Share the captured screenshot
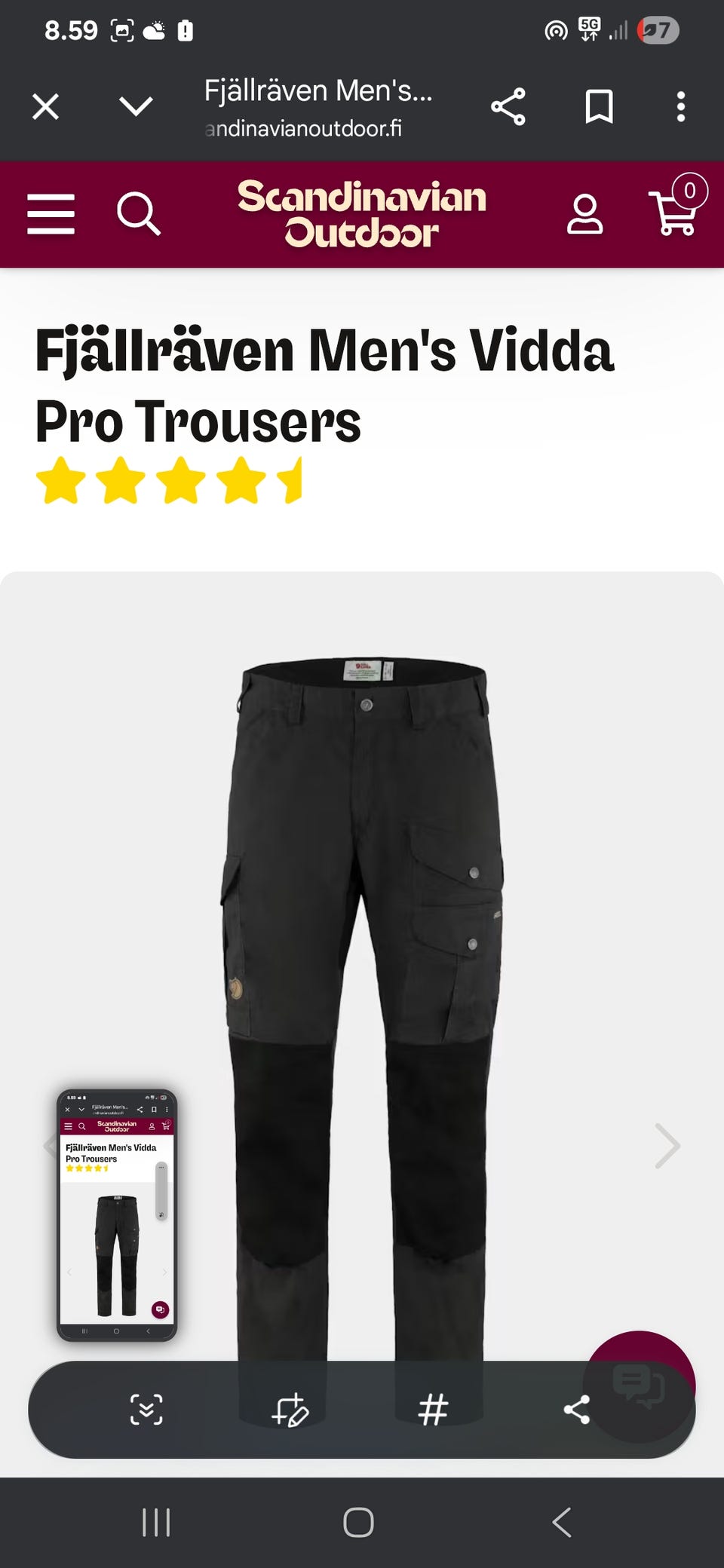This screenshot has height=1568, width=724. 577,1409
